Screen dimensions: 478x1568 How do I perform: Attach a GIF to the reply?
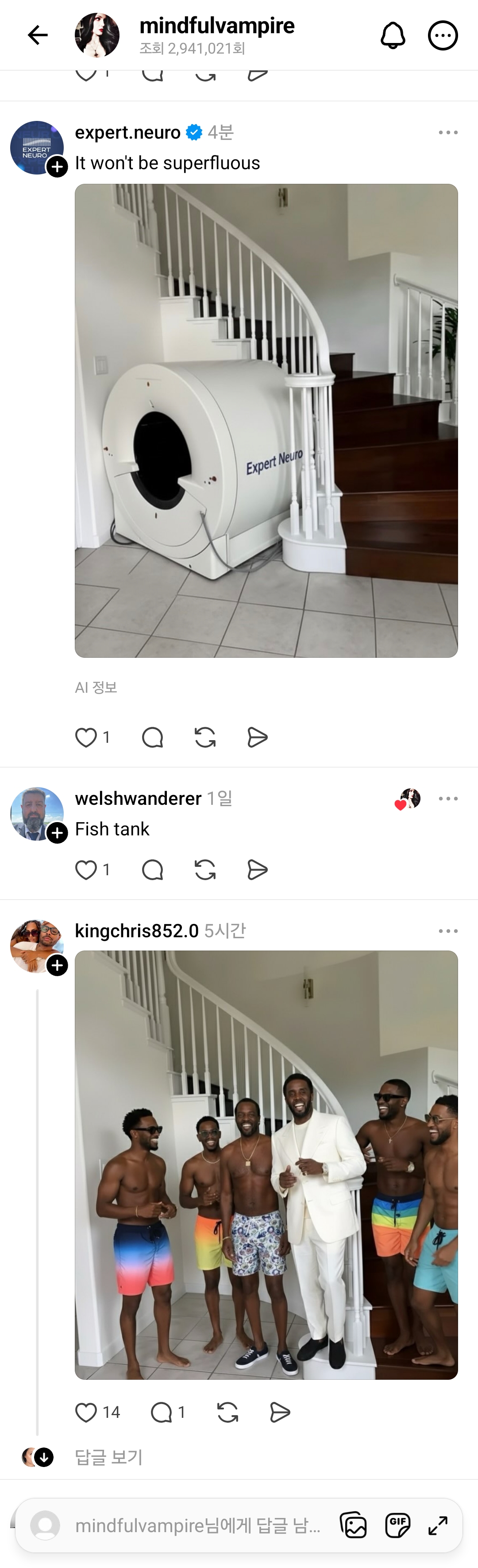point(398,1525)
